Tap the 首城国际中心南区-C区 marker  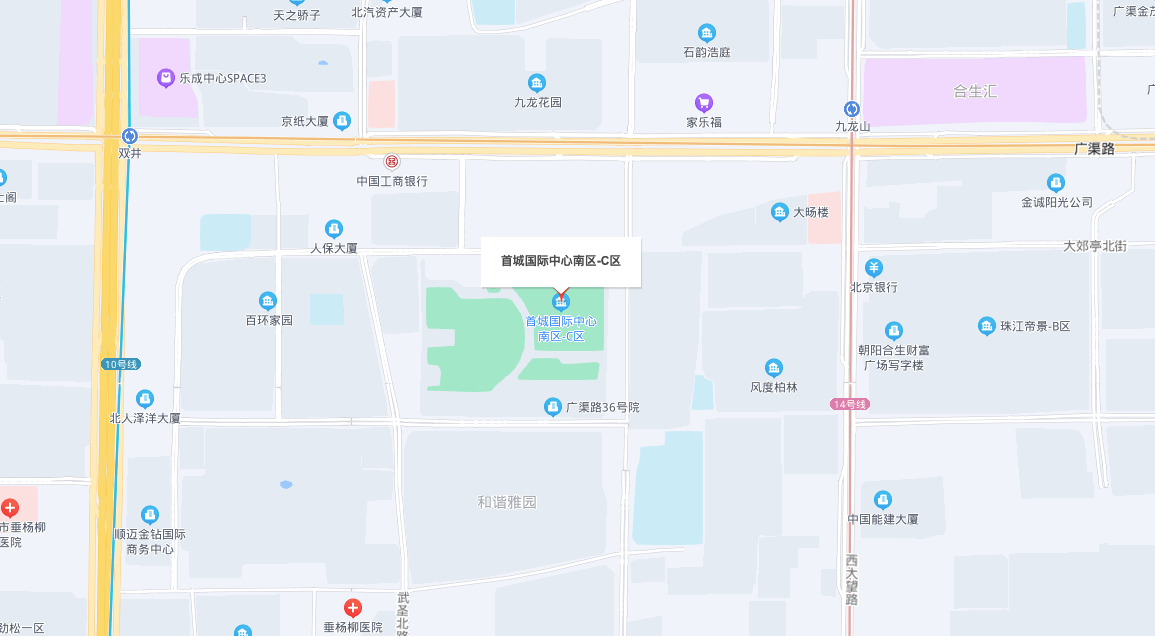click(x=561, y=301)
